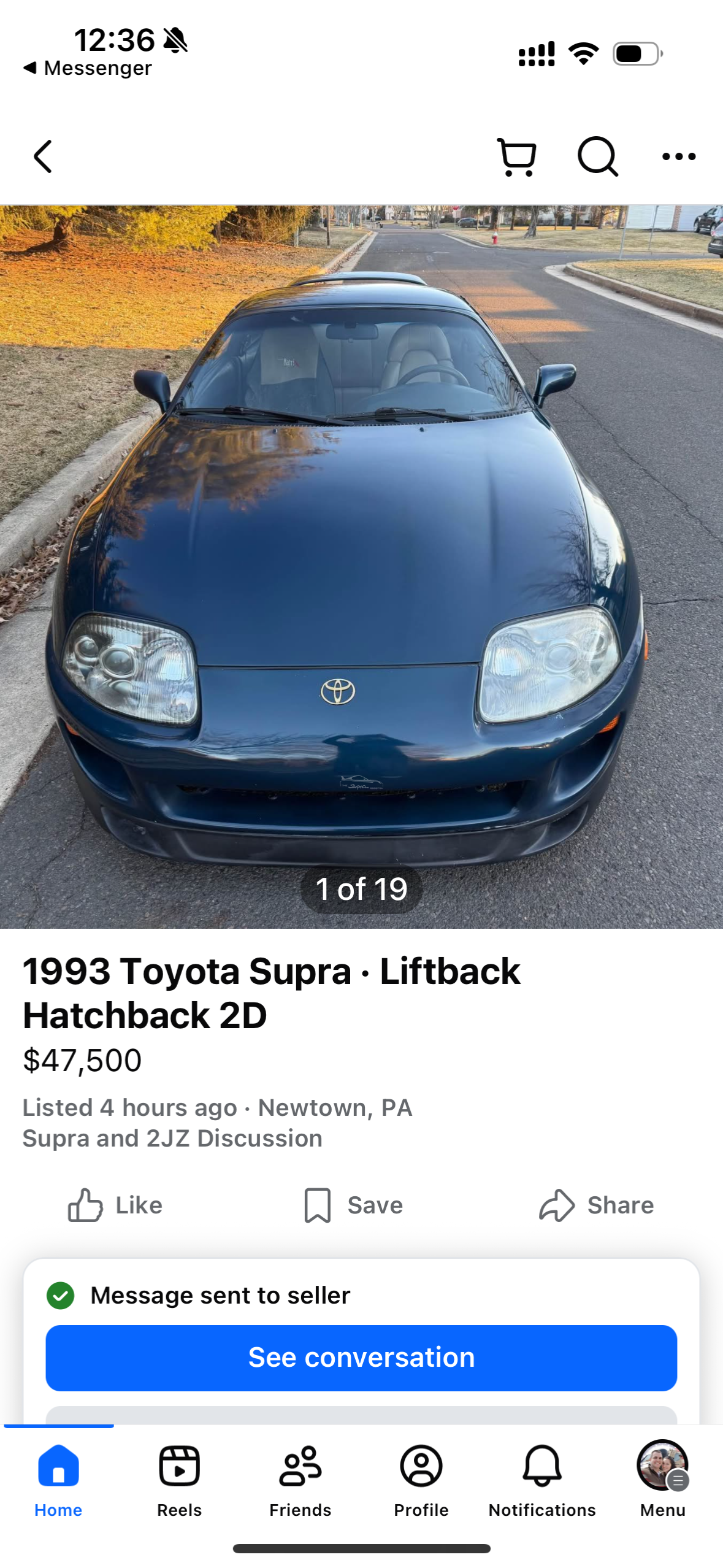Open the shopping cart icon
The height and width of the screenshot is (1568, 723).
point(517,157)
